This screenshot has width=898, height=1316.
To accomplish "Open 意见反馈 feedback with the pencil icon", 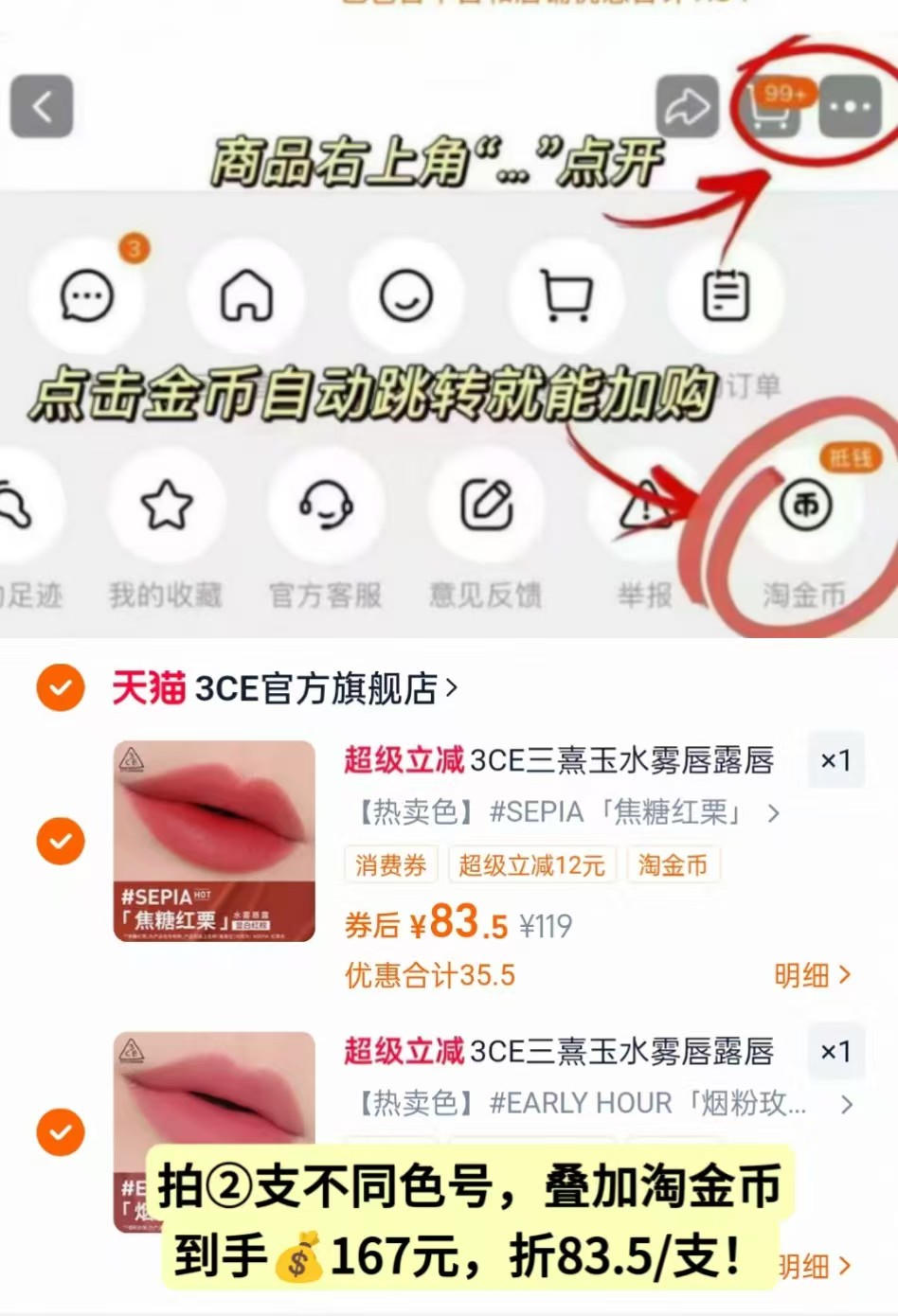I will pos(485,507).
